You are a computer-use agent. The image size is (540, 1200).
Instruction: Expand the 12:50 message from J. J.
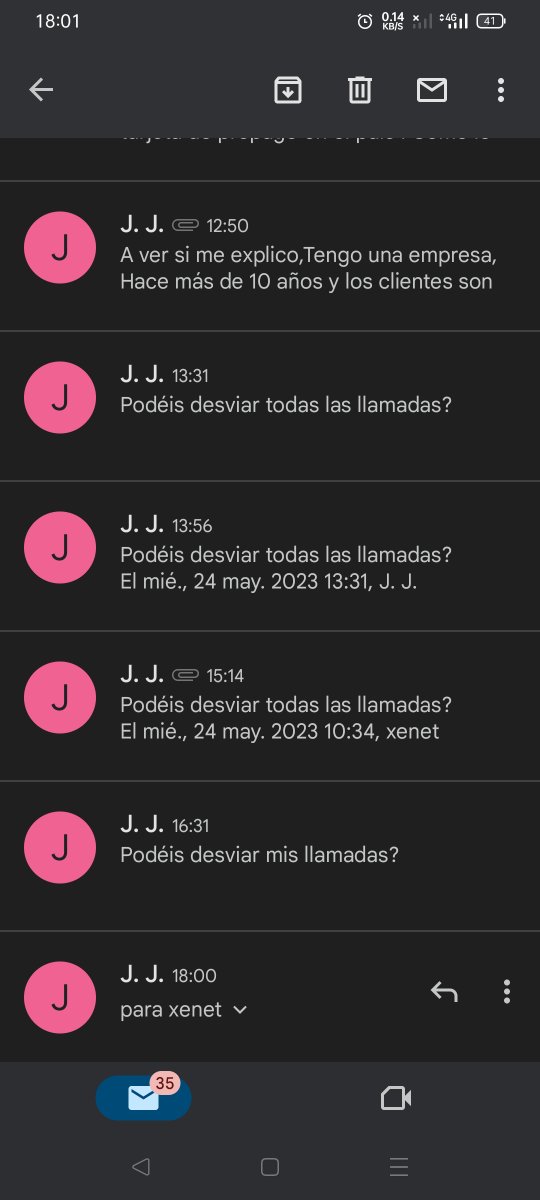tap(270, 256)
